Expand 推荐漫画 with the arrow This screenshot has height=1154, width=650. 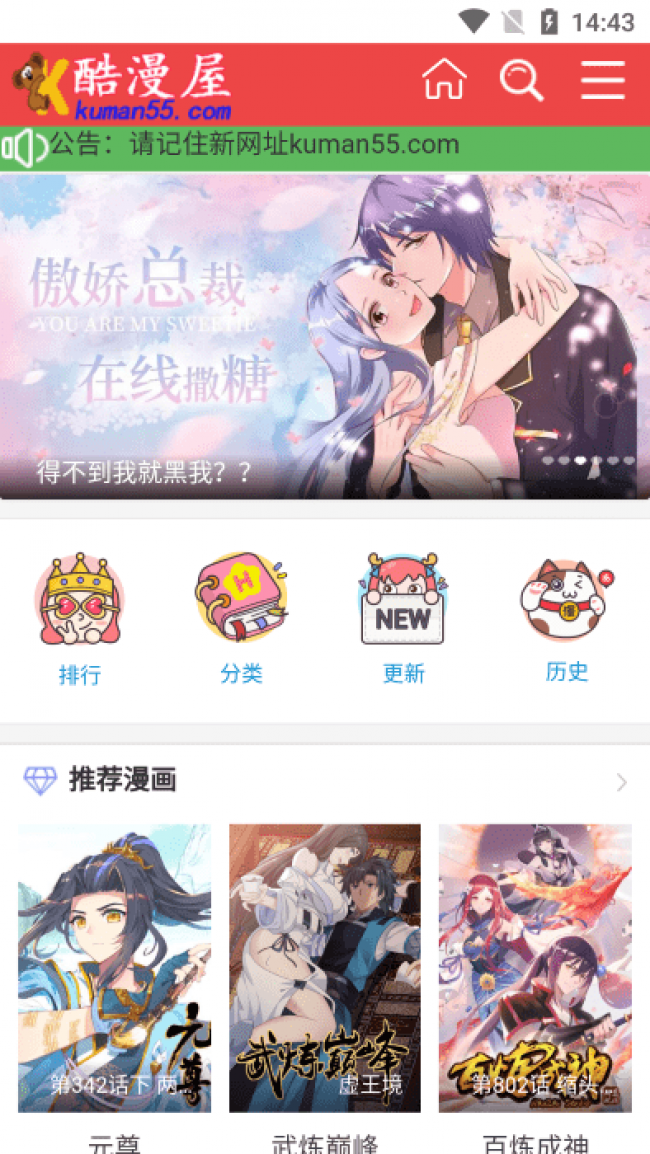point(622,782)
